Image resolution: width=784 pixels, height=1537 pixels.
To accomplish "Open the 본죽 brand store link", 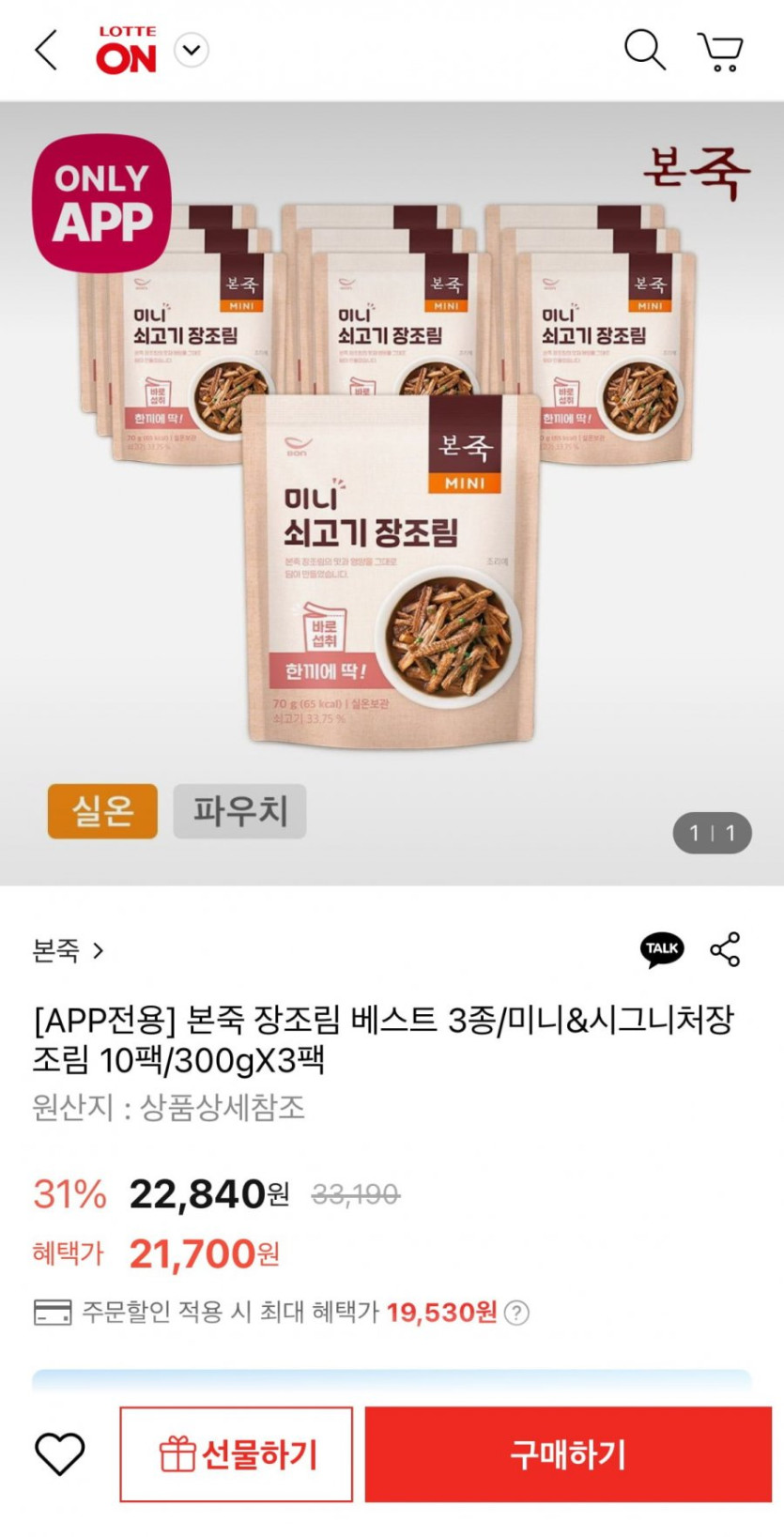I will (68, 951).
